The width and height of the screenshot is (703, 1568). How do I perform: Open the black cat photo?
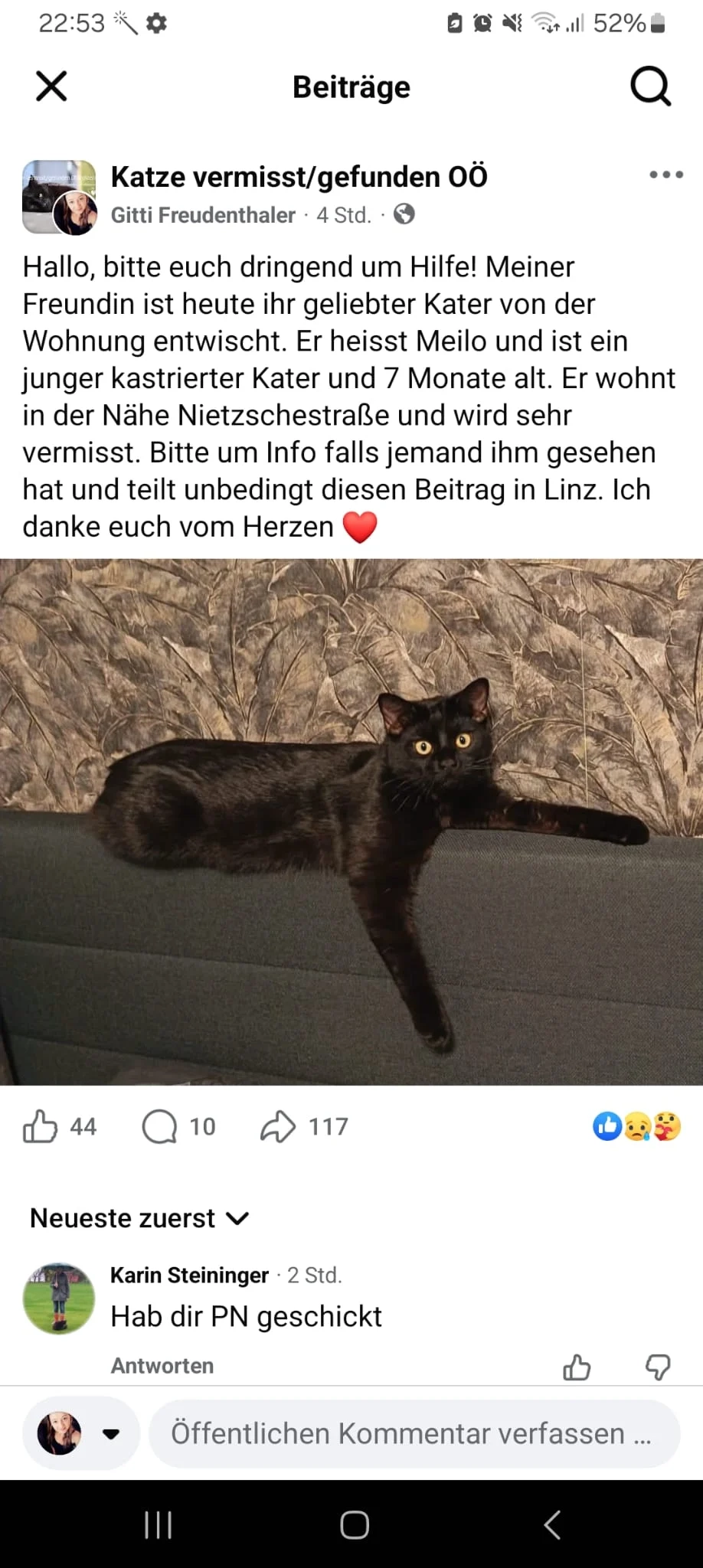tap(351, 822)
